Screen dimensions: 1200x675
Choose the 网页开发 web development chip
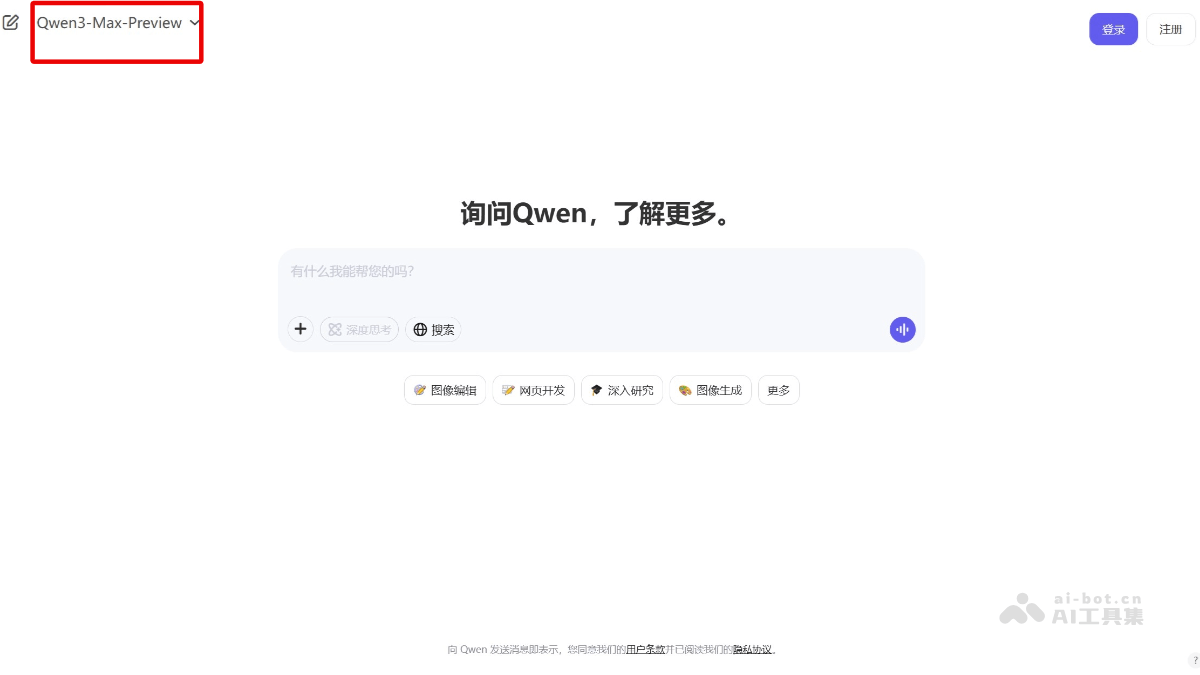coord(533,390)
